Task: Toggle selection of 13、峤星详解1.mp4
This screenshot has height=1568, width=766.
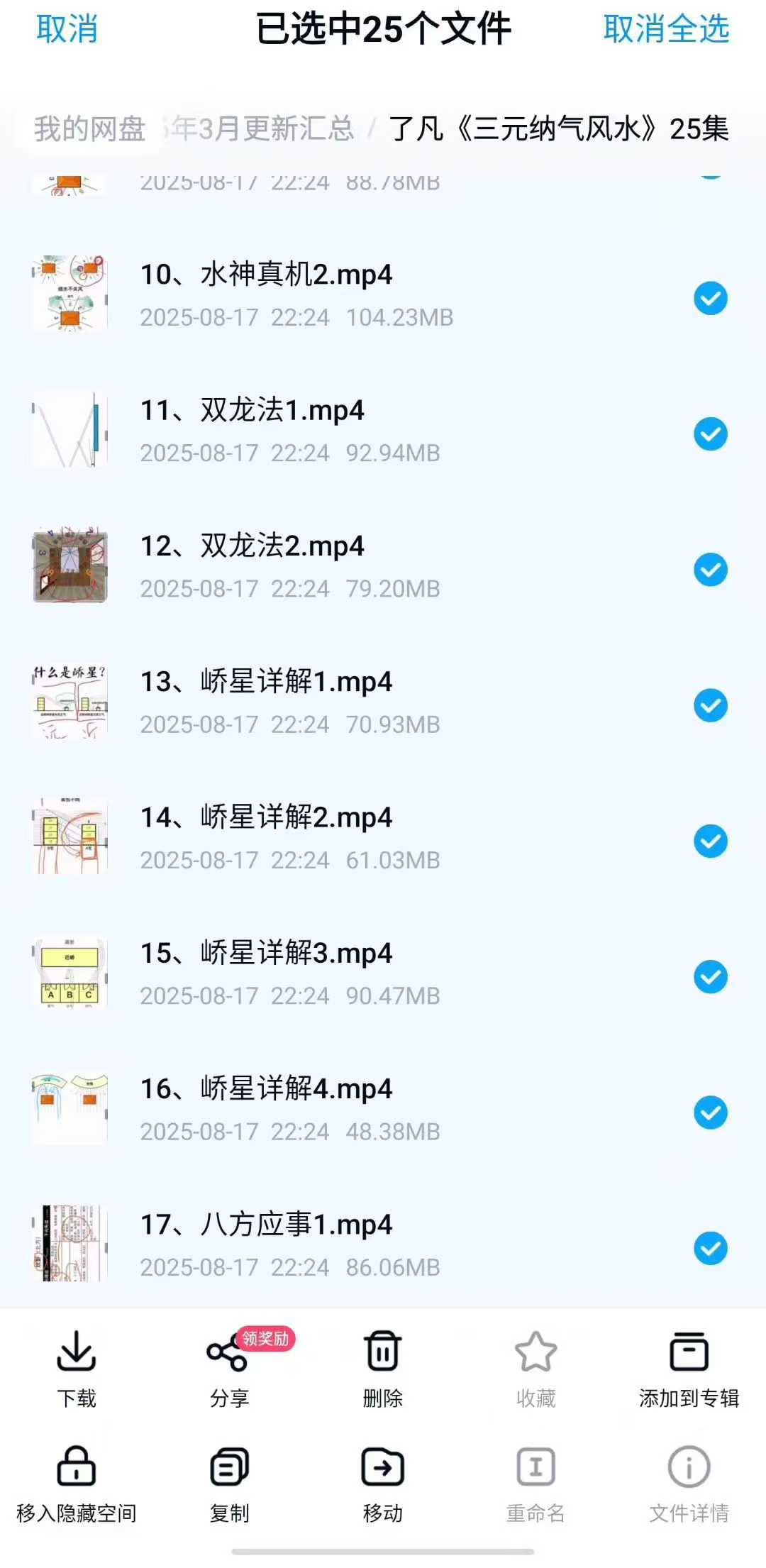Action: point(710,705)
